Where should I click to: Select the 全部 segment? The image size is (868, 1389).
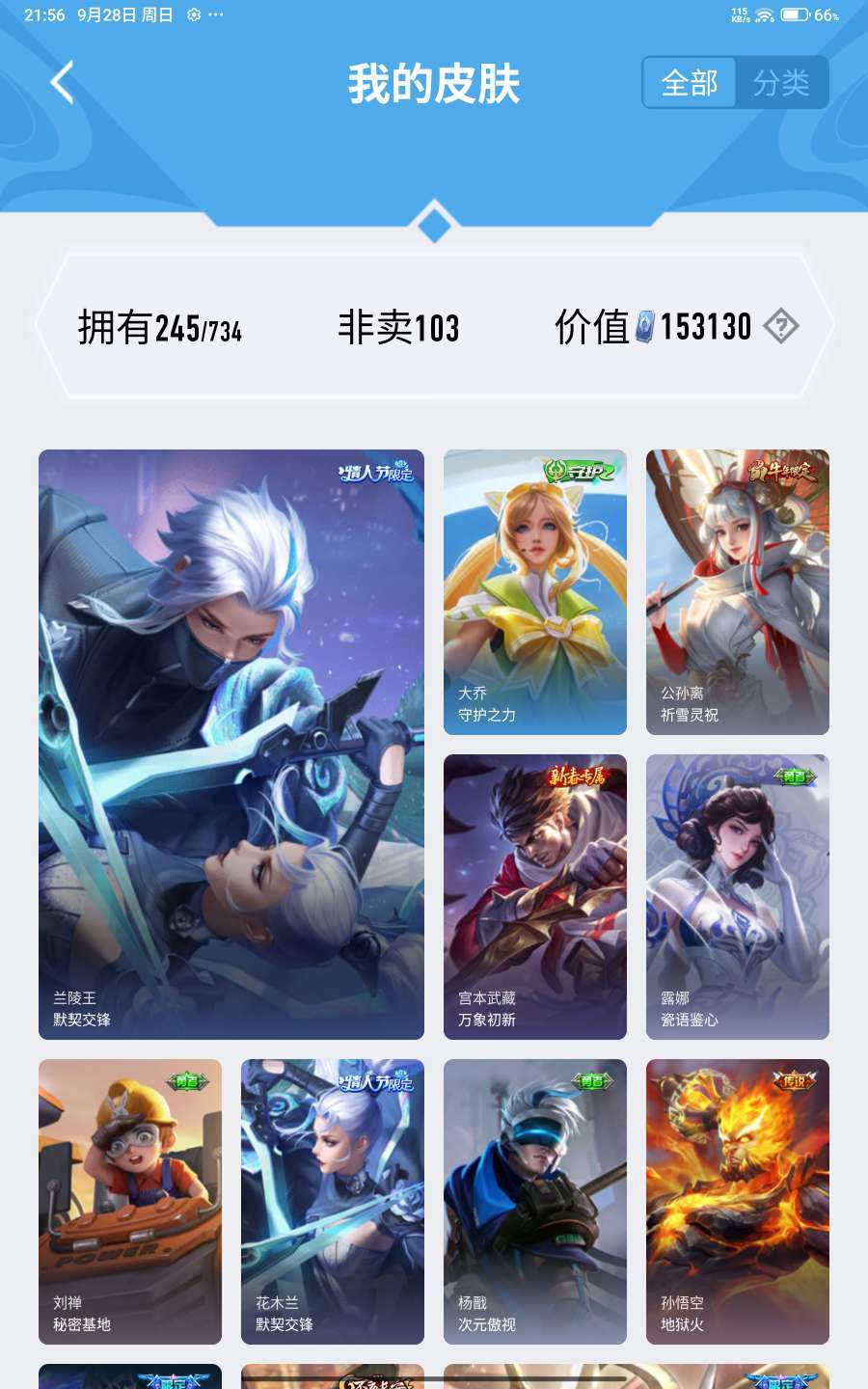[x=690, y=83]
